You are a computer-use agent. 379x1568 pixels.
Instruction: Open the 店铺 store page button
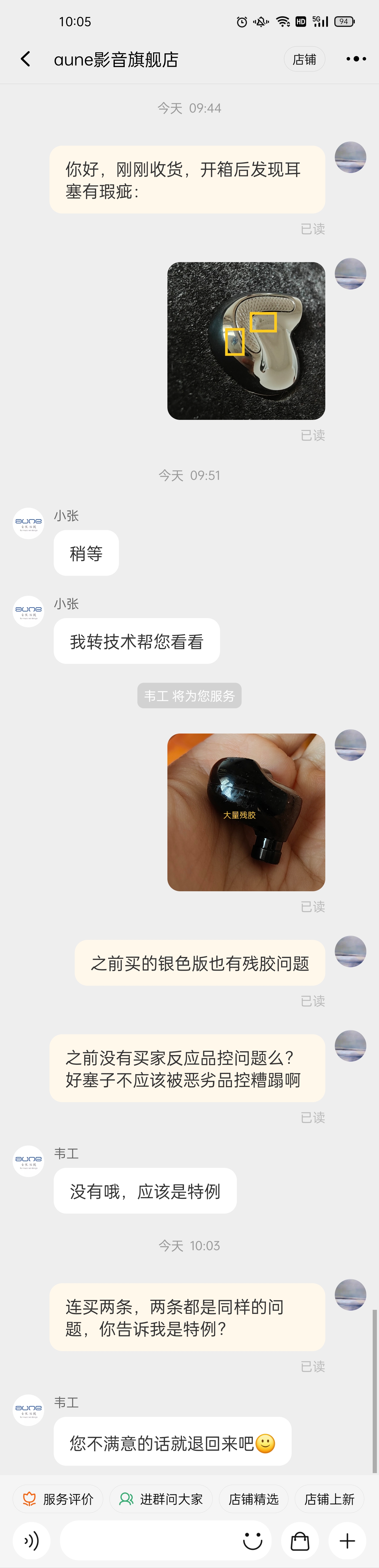coord(304,59)
